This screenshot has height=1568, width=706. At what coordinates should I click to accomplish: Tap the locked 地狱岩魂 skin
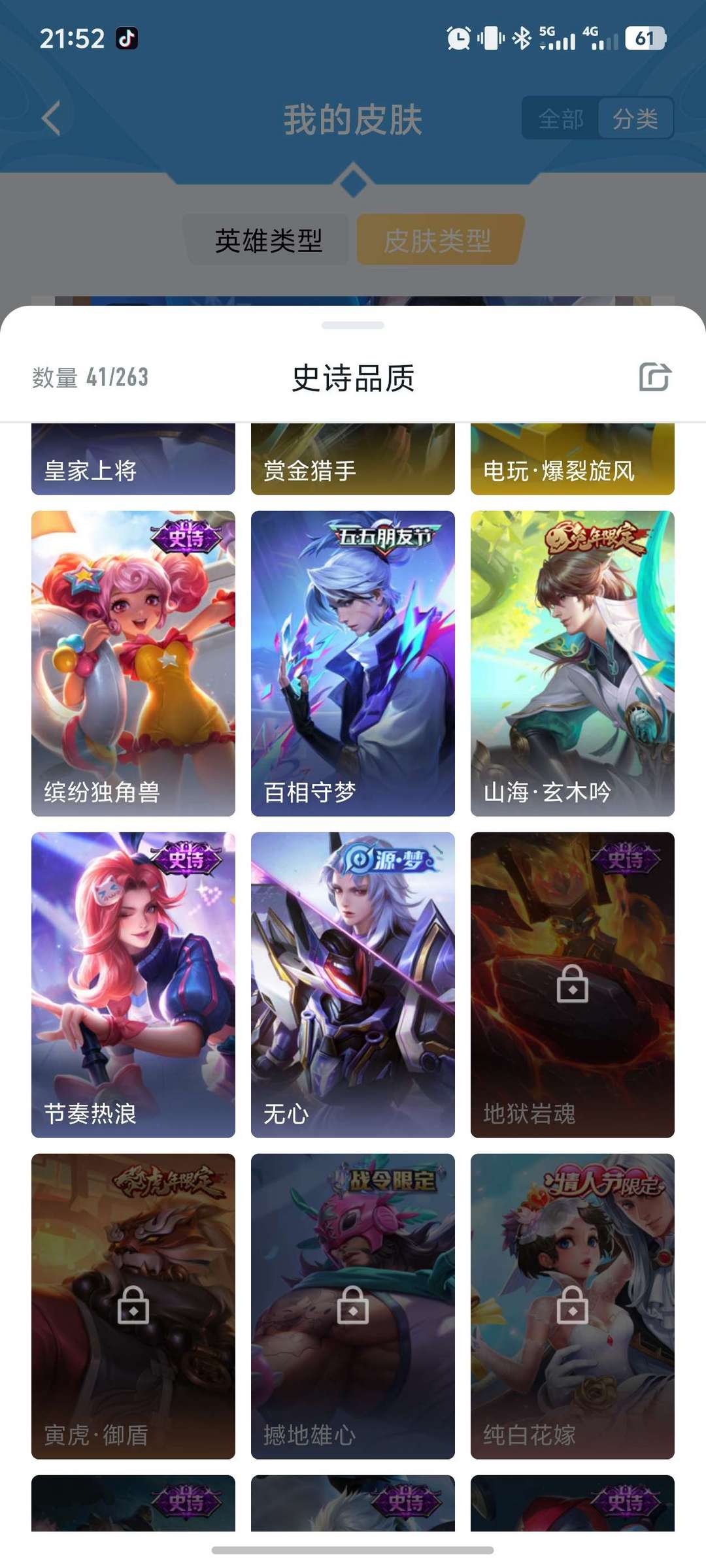[x=573, y=985]
